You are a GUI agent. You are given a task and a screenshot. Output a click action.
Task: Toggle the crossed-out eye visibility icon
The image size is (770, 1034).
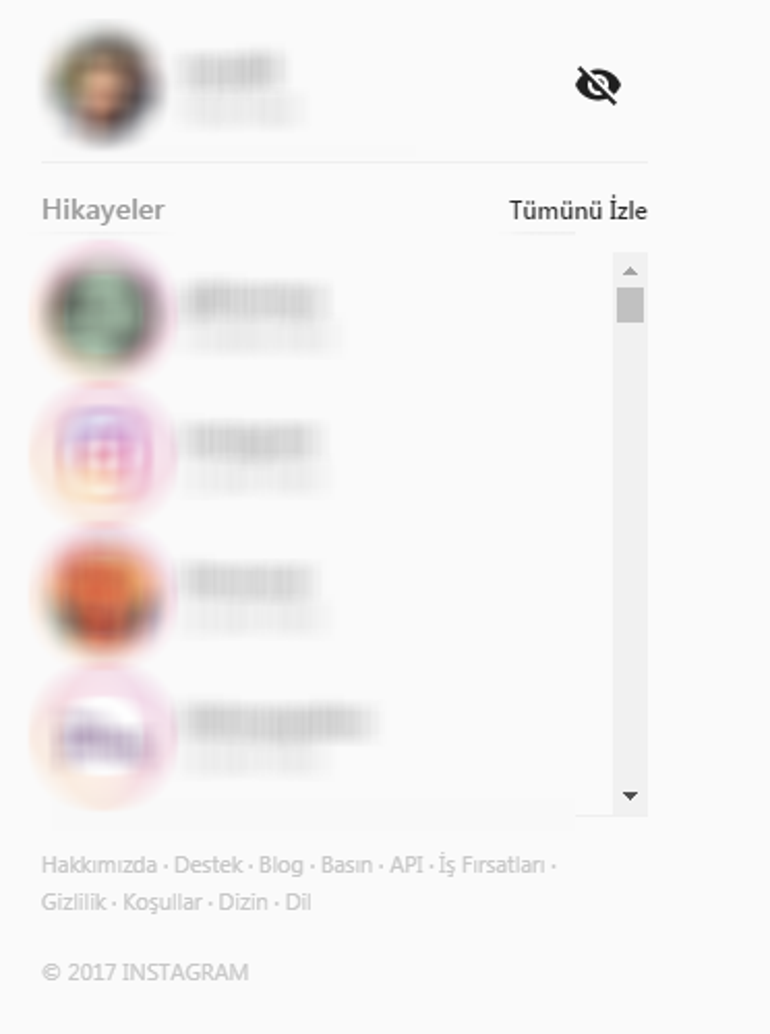coord(598,86)
